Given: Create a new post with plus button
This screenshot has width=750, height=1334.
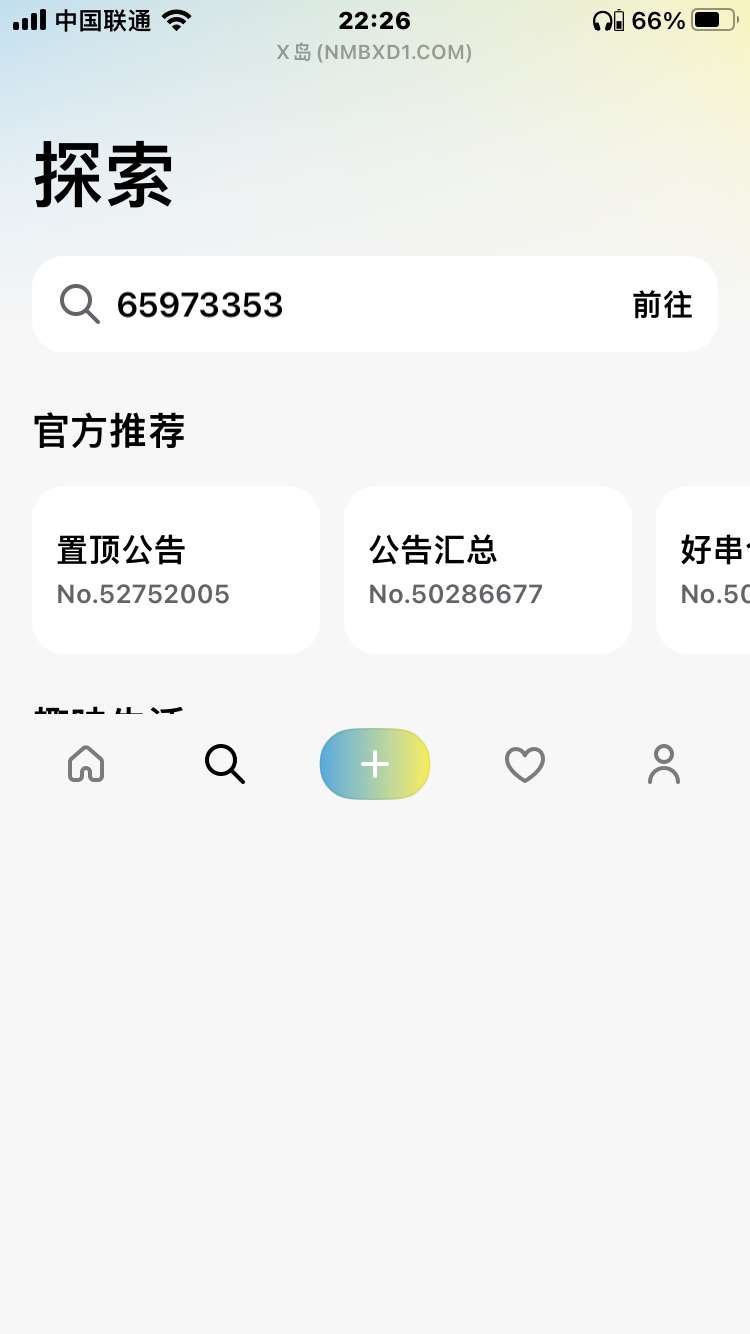Looking at the screenshot, I should pos(375,765).
